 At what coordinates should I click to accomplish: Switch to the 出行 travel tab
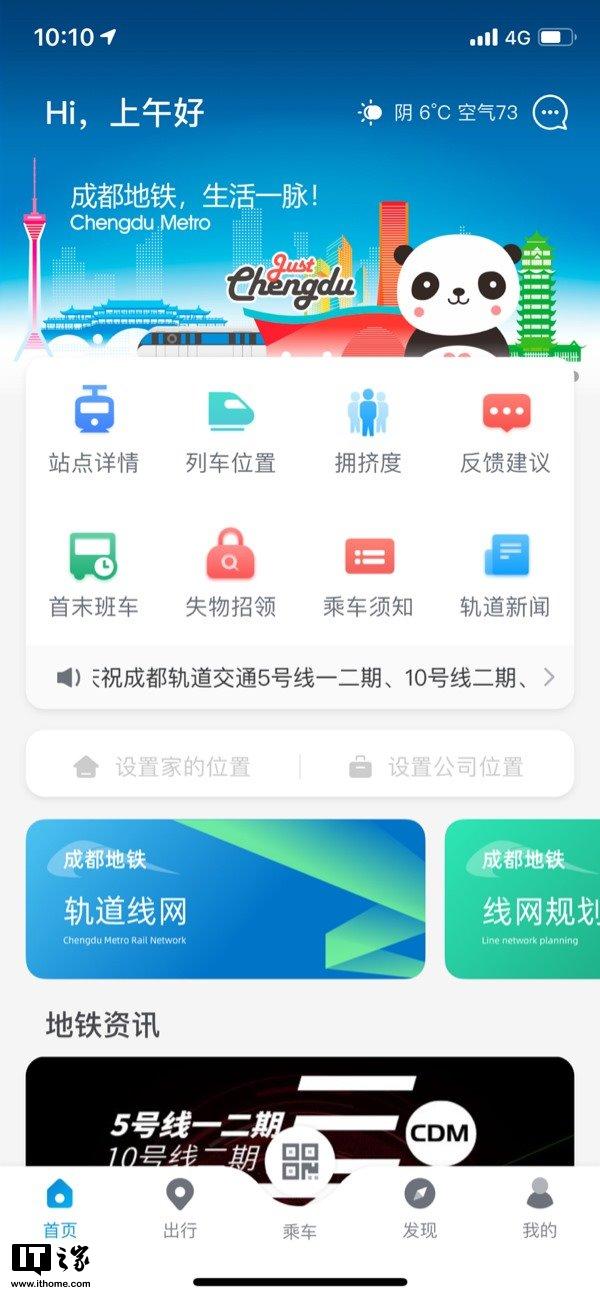[x=180, y=1207]
